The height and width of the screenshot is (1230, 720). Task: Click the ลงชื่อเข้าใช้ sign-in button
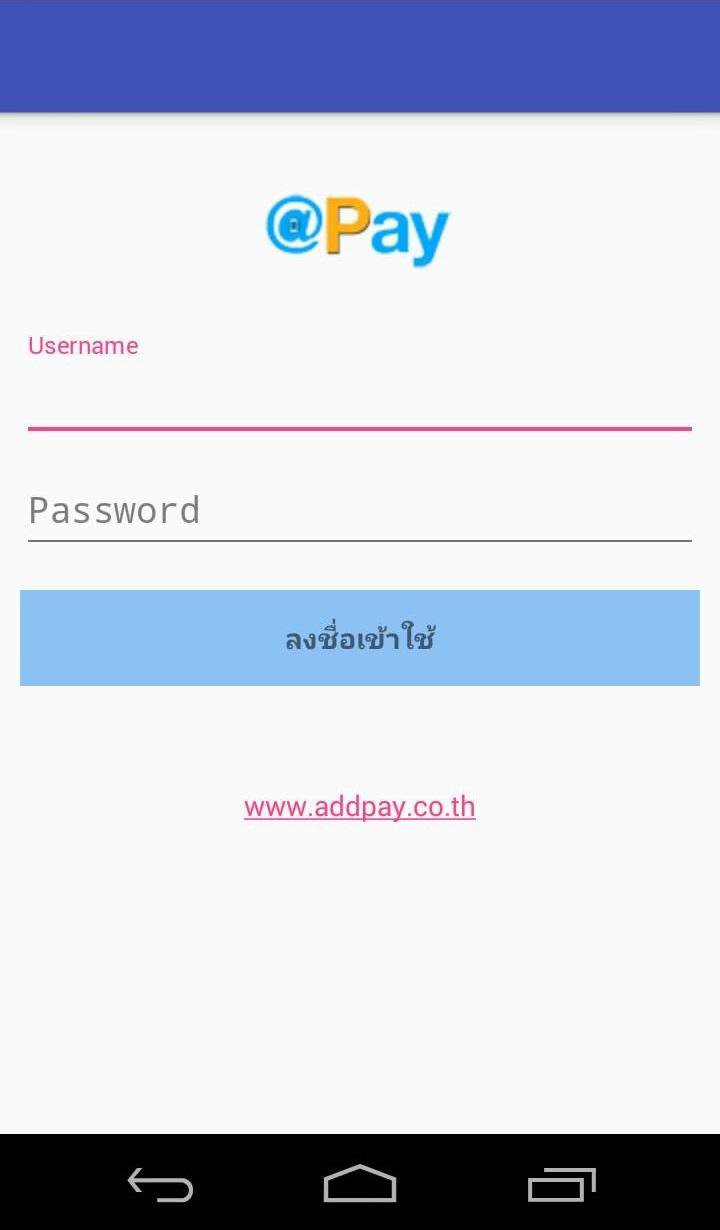360,637
